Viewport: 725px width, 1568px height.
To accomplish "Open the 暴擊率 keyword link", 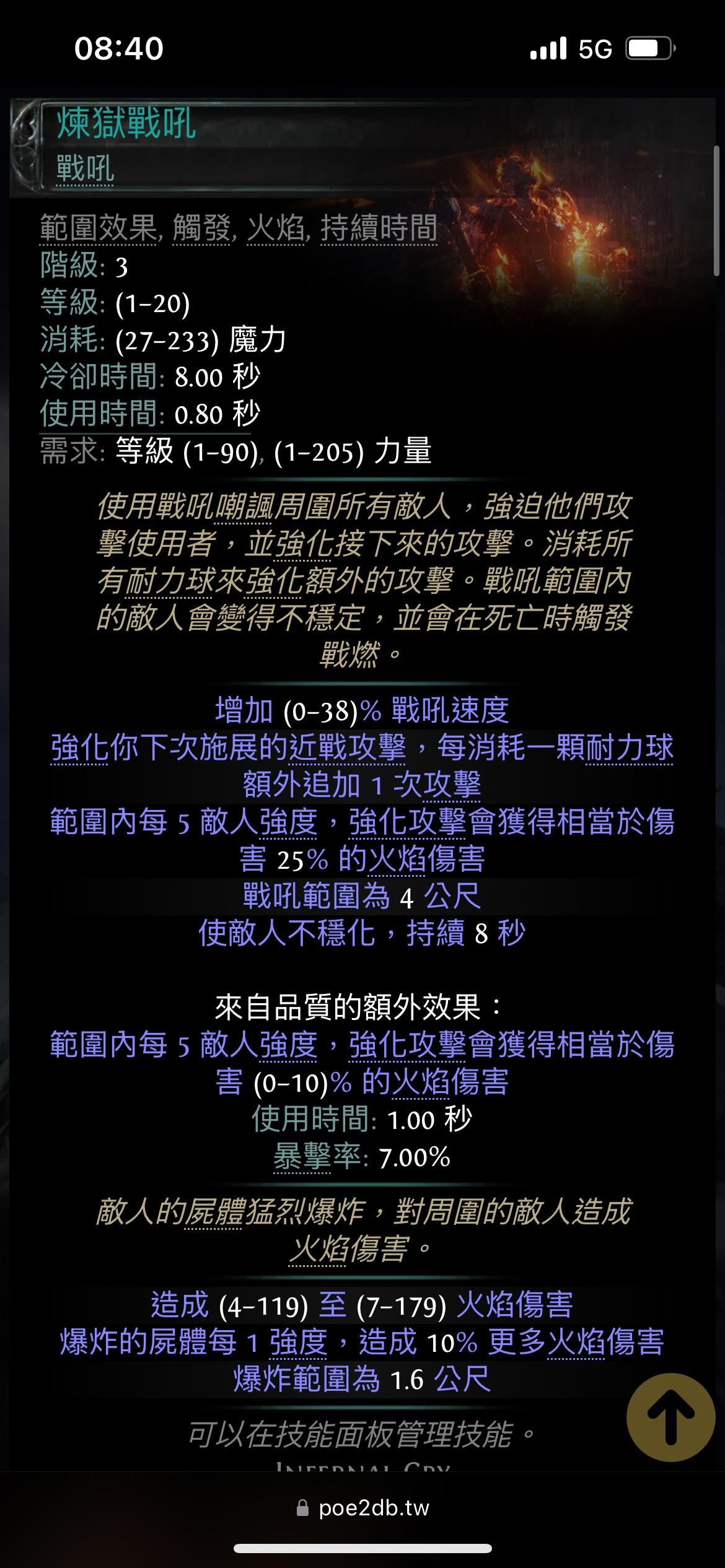I will pos(317,1156).
